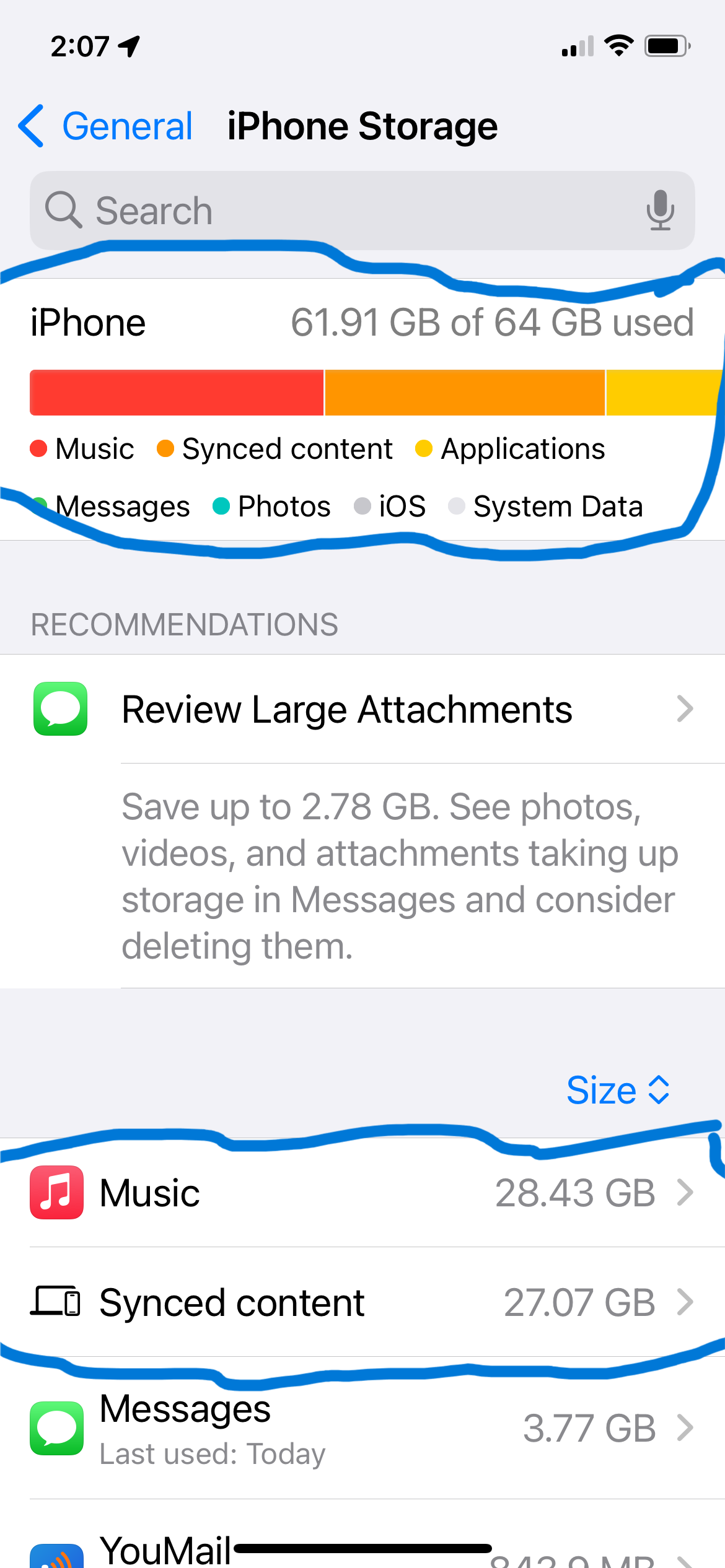Go back to General settings

point(105,126)
